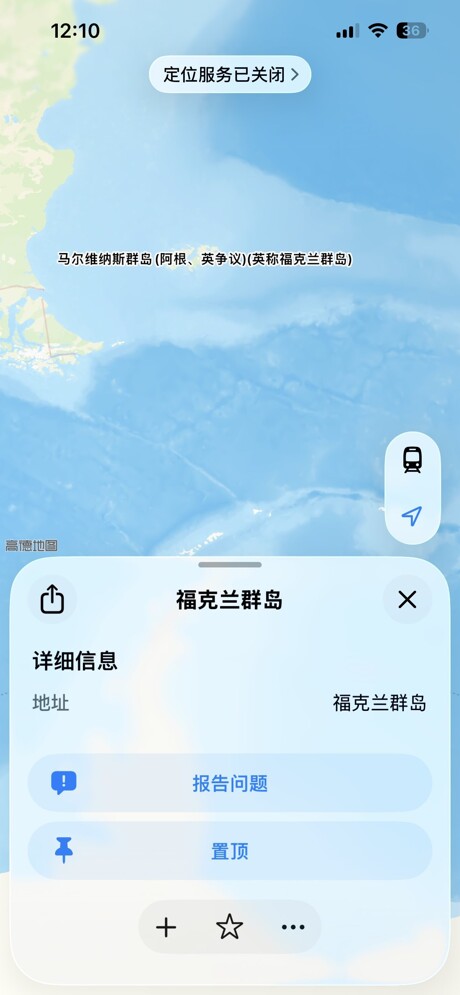Screen dimensions: 460x995
Task: Share 福克兰群岛 location
Action: coord(53,599)
